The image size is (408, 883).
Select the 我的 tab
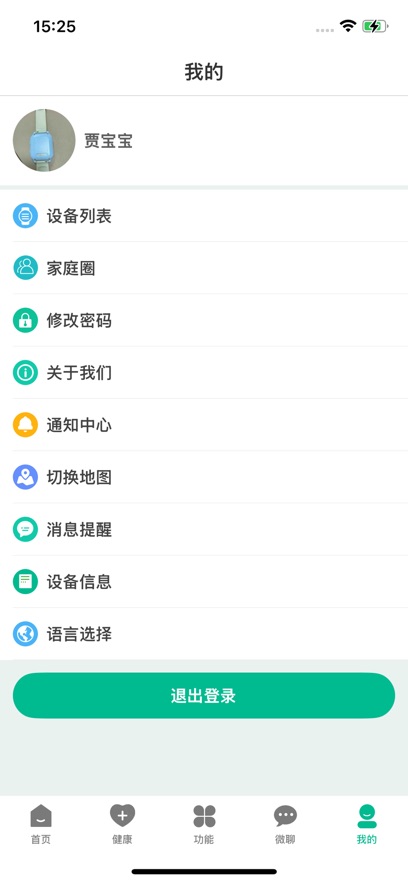366,824
